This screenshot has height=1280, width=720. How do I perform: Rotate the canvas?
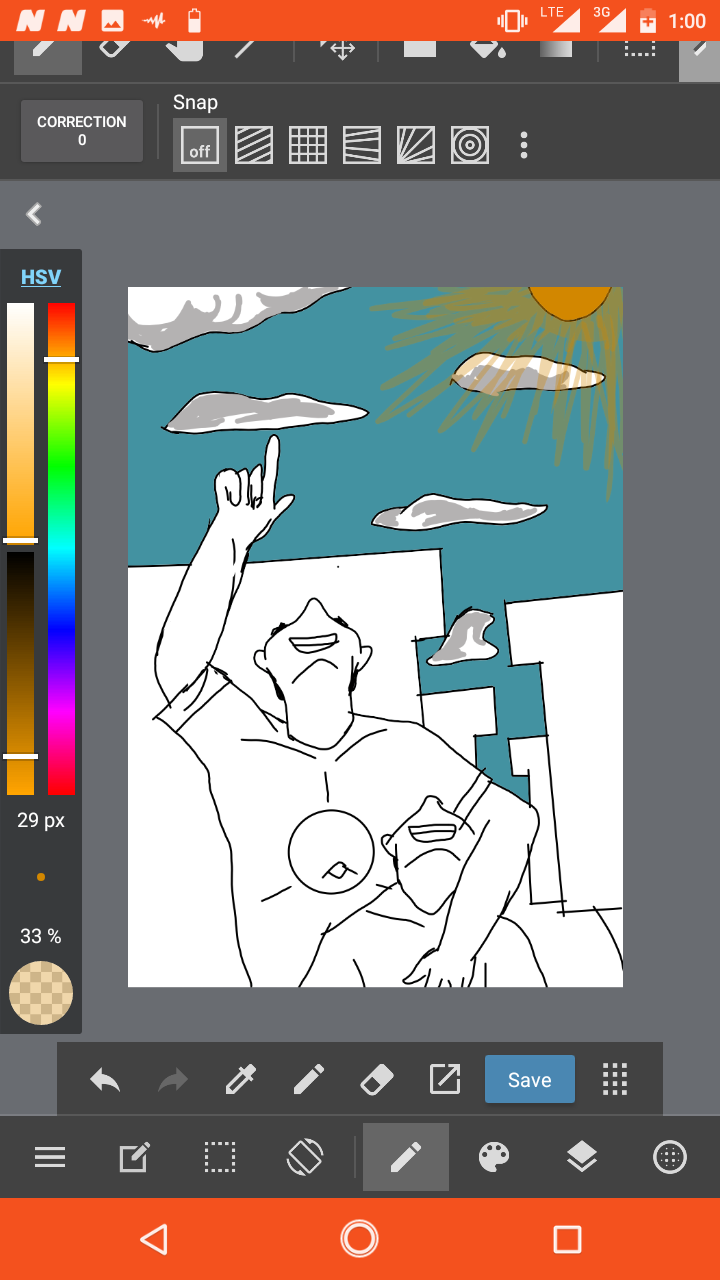[305, 1158]
